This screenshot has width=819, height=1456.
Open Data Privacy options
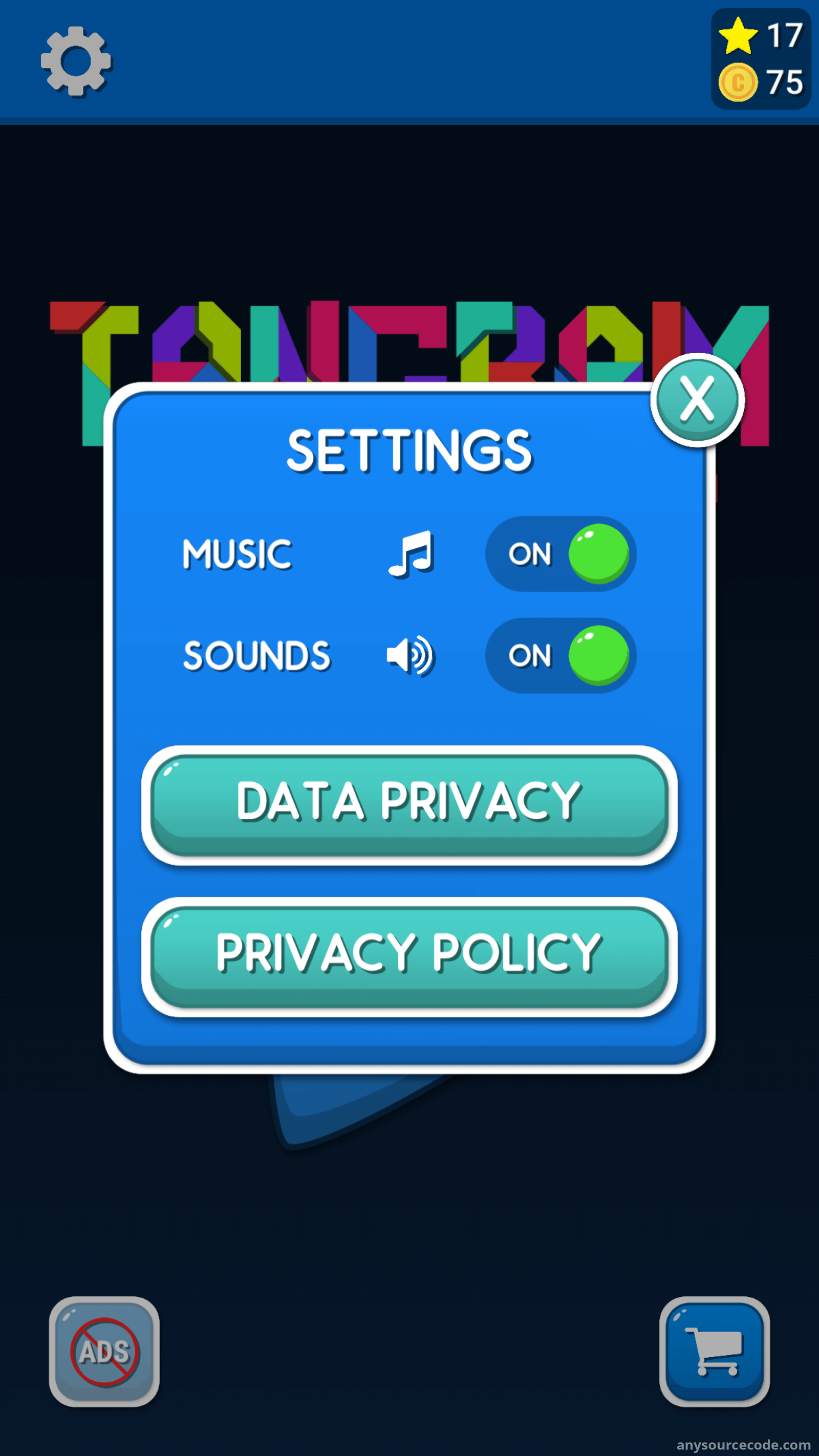409,805
